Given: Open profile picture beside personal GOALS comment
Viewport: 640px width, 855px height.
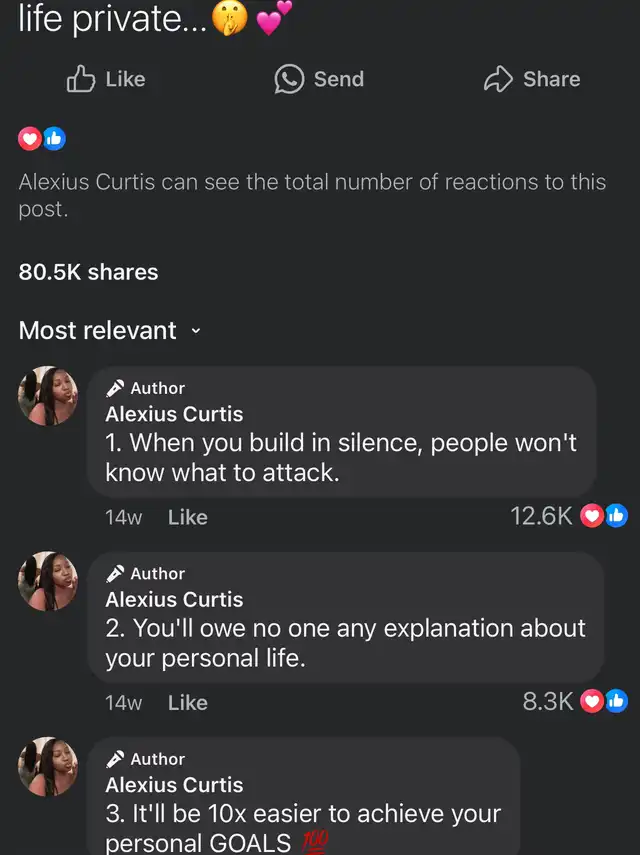Looking at the screenshot, I should pos(48,768).
